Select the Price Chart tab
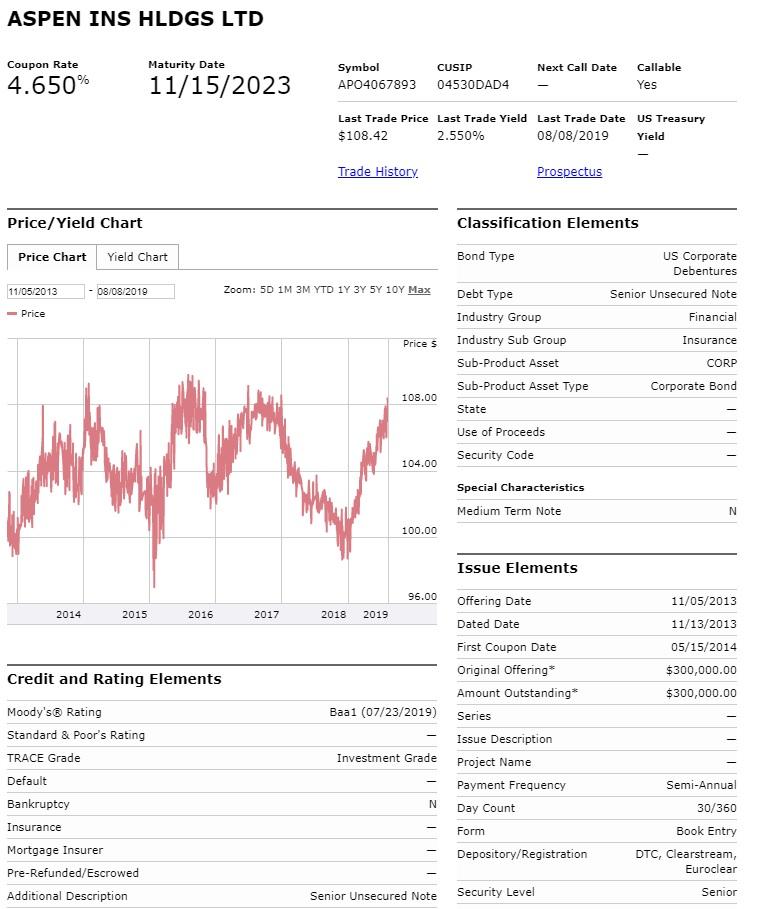 (51, 257)
